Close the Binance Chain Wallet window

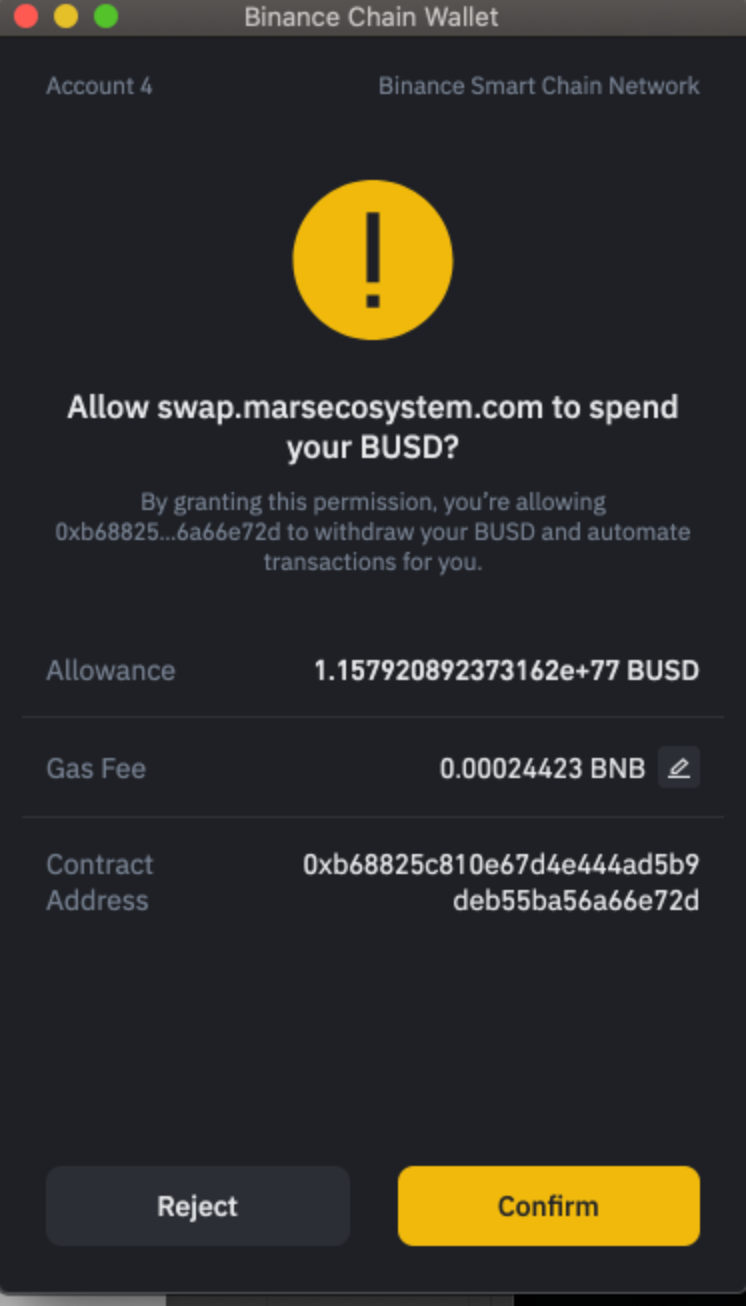point(25,17)
